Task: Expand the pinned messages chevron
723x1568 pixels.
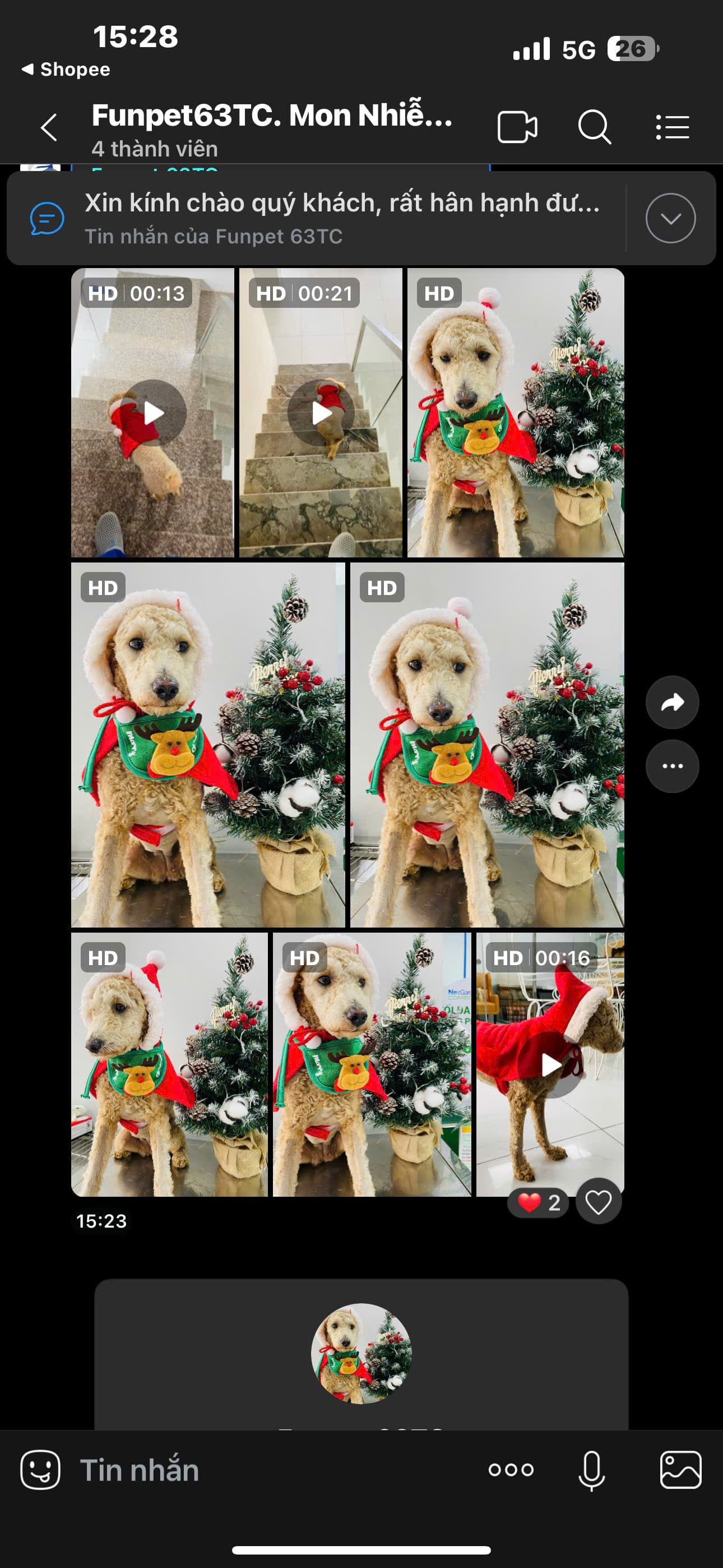Action: coord(670,218)
